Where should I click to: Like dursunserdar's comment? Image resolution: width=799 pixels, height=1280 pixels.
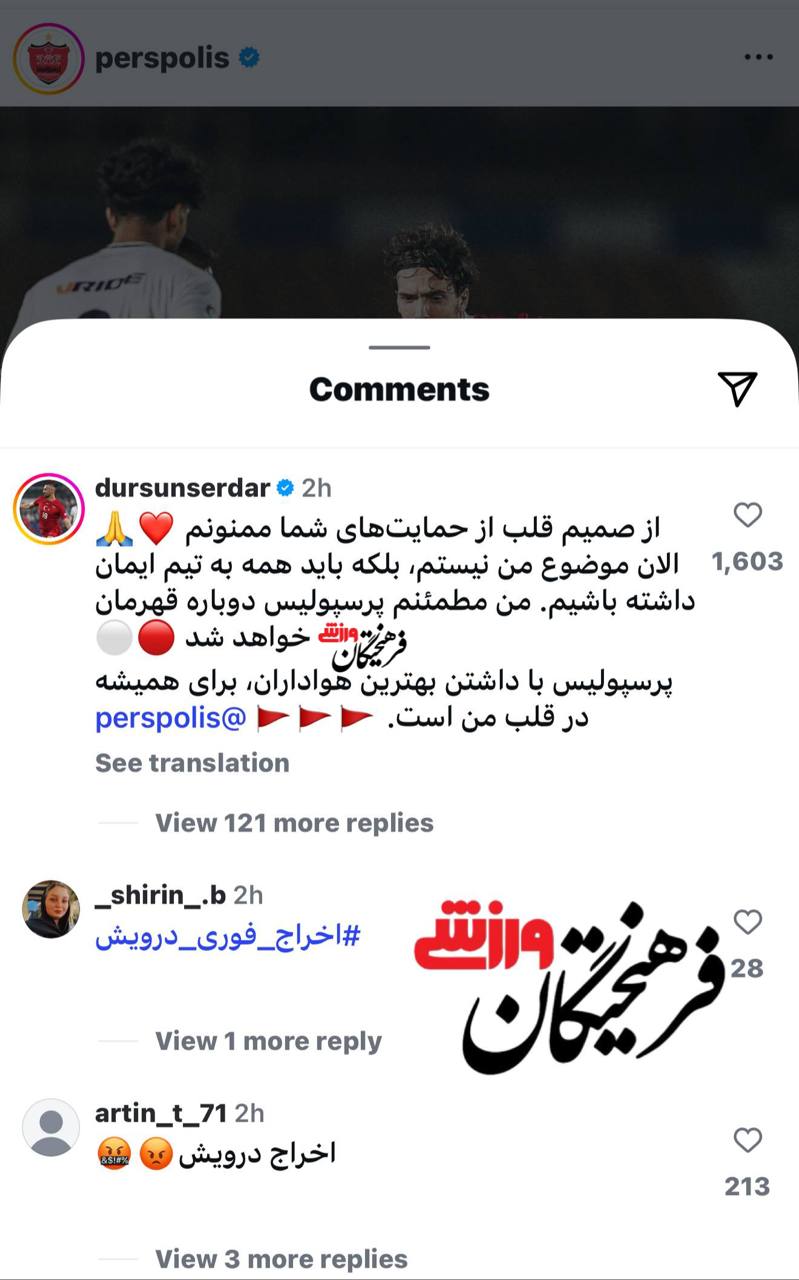pos(747,515)
